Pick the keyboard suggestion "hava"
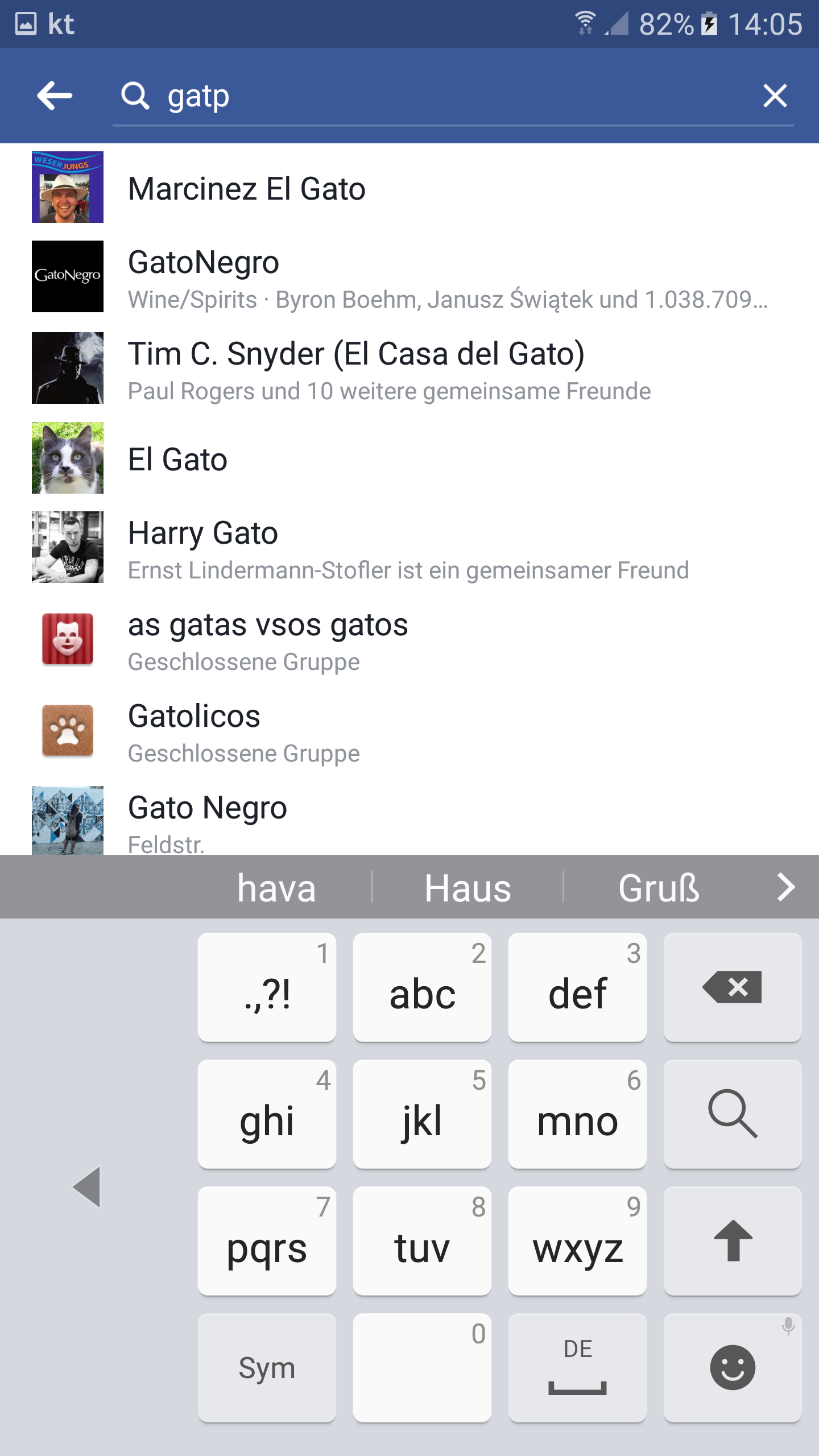Image resolution: width=819 pixels, height=1456 pixels. 276,888
